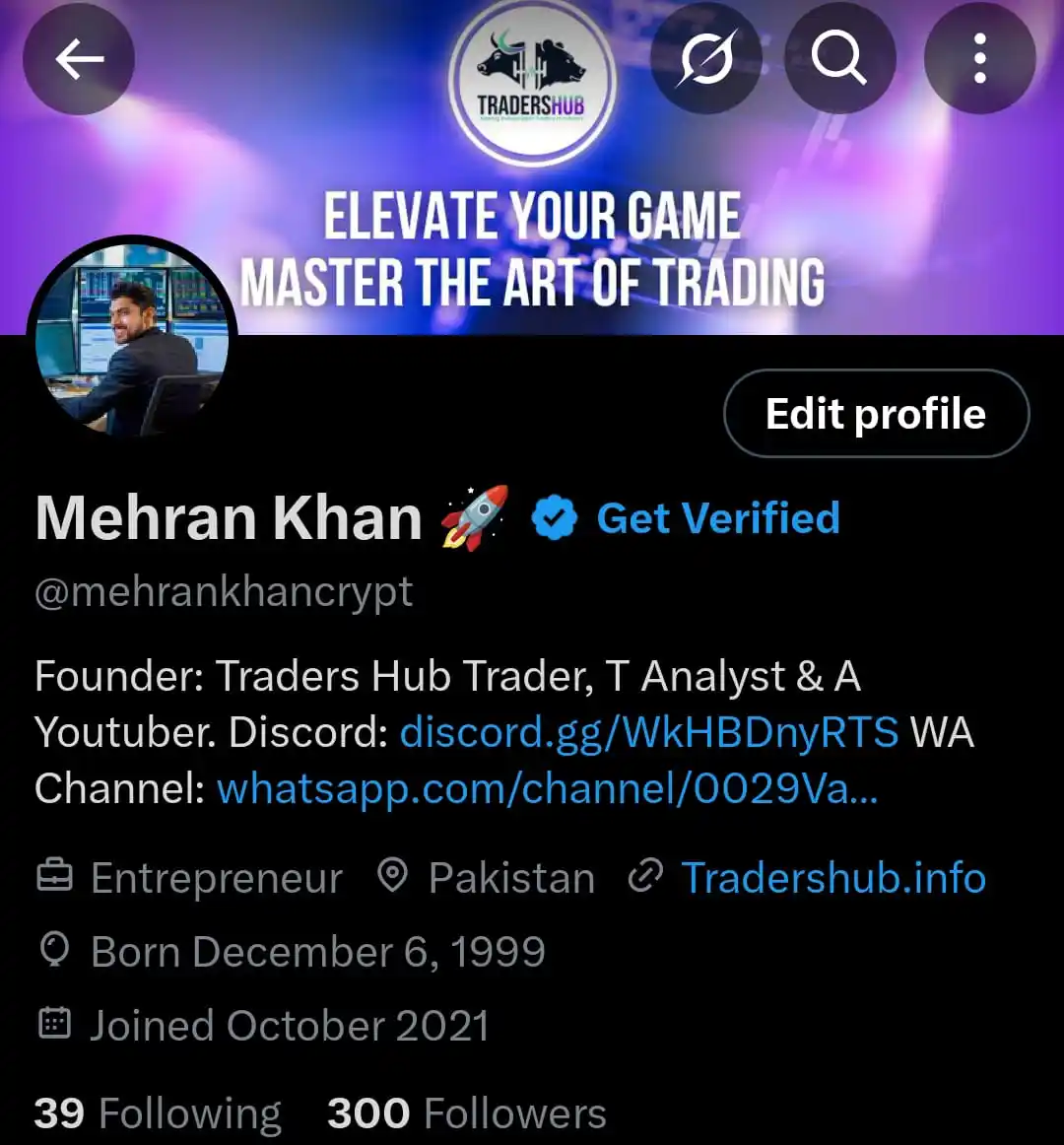Open the Grok icon in header
Image resolution: width=1064 pixels, height=1145 pixels.
click(706, 59)
